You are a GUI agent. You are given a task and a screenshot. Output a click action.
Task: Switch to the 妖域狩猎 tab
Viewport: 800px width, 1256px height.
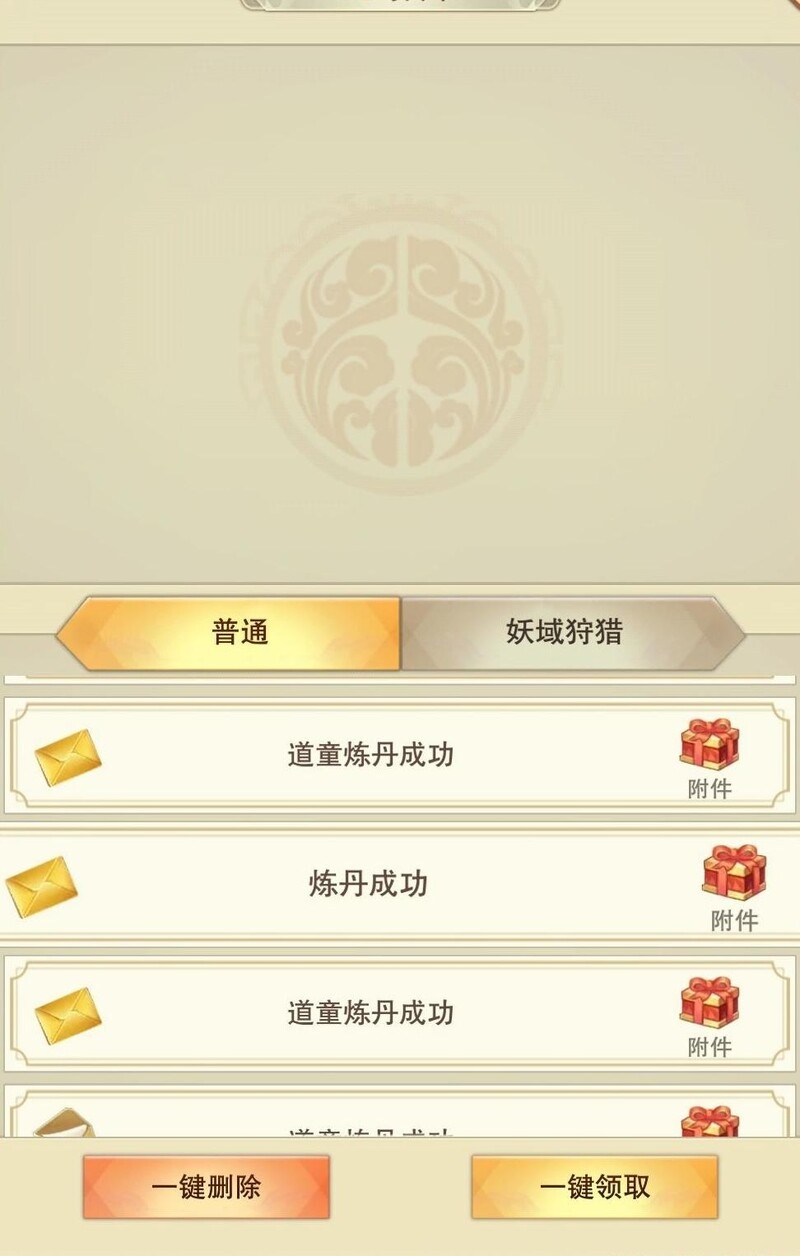[565, 633]
